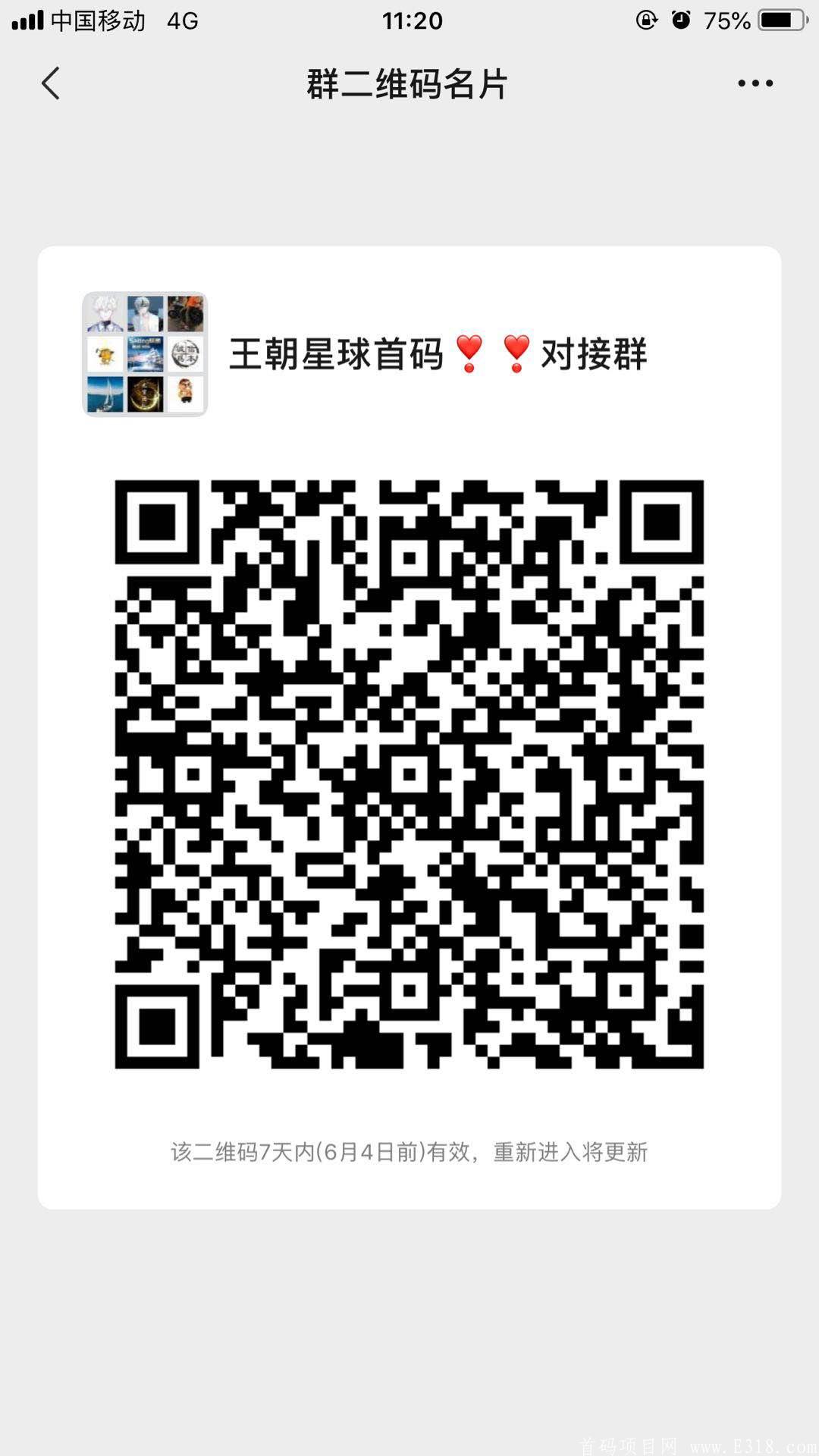Tap the 4G network indicator
819x1456 pixels.
coord(182,20)
